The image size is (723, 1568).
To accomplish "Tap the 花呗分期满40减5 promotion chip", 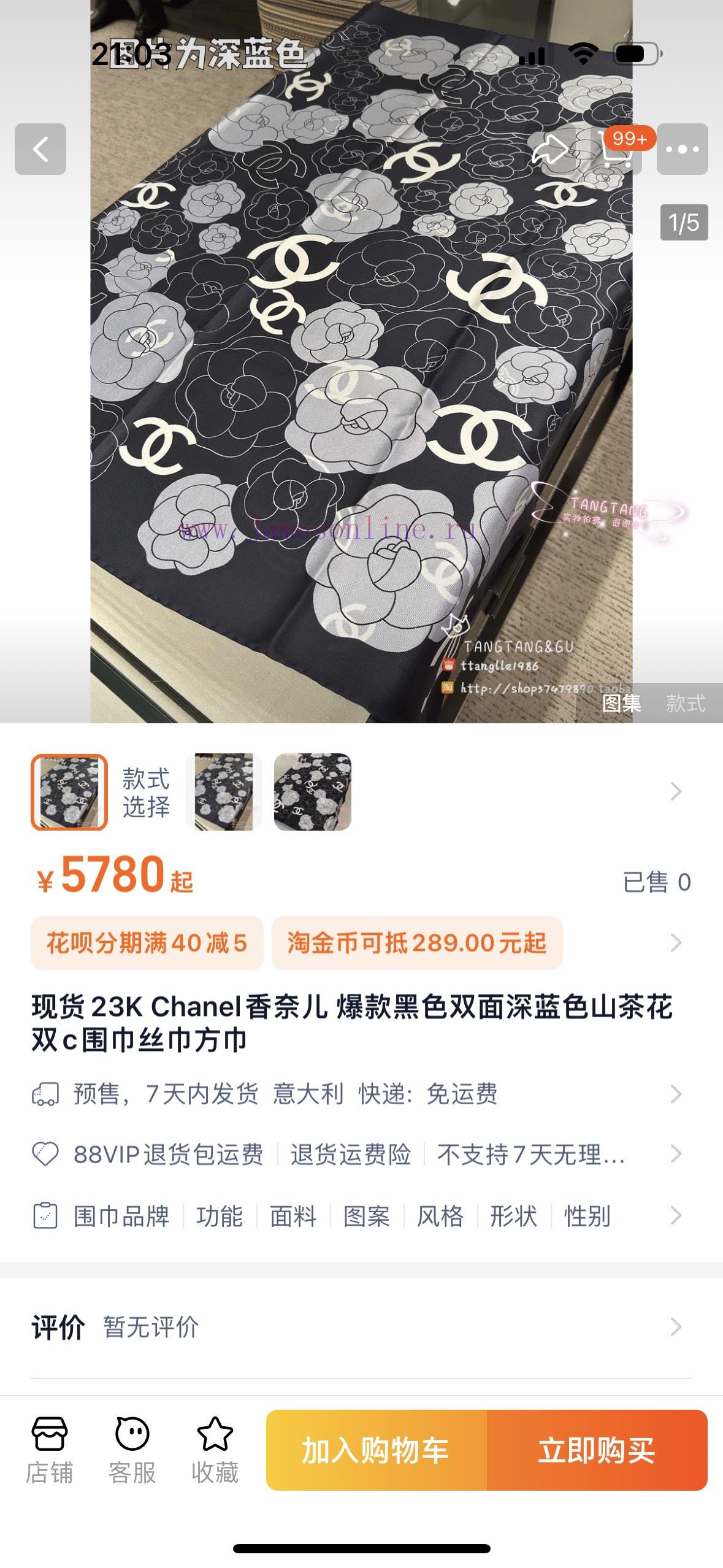I will tap(147, 943).
